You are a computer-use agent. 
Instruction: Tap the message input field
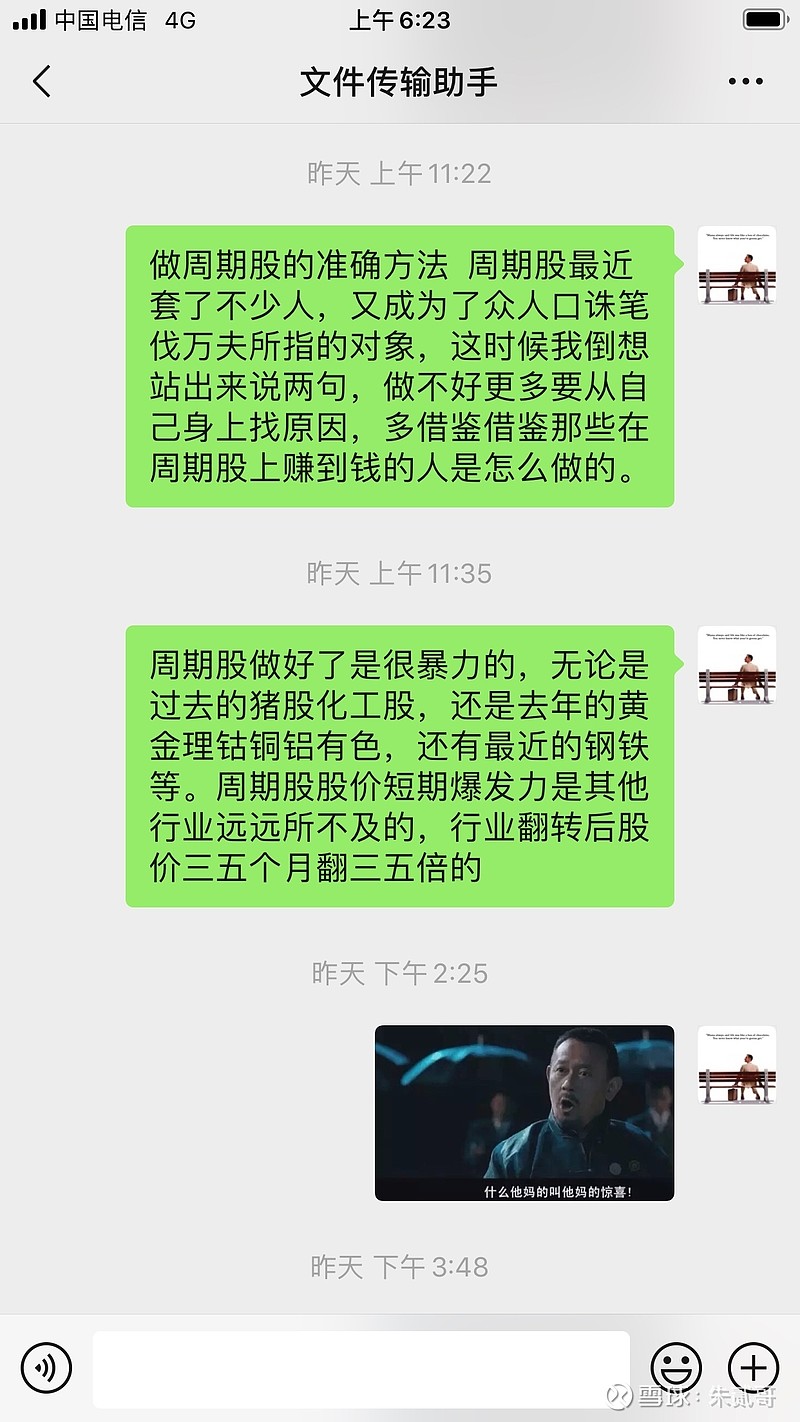(360, 1368)
